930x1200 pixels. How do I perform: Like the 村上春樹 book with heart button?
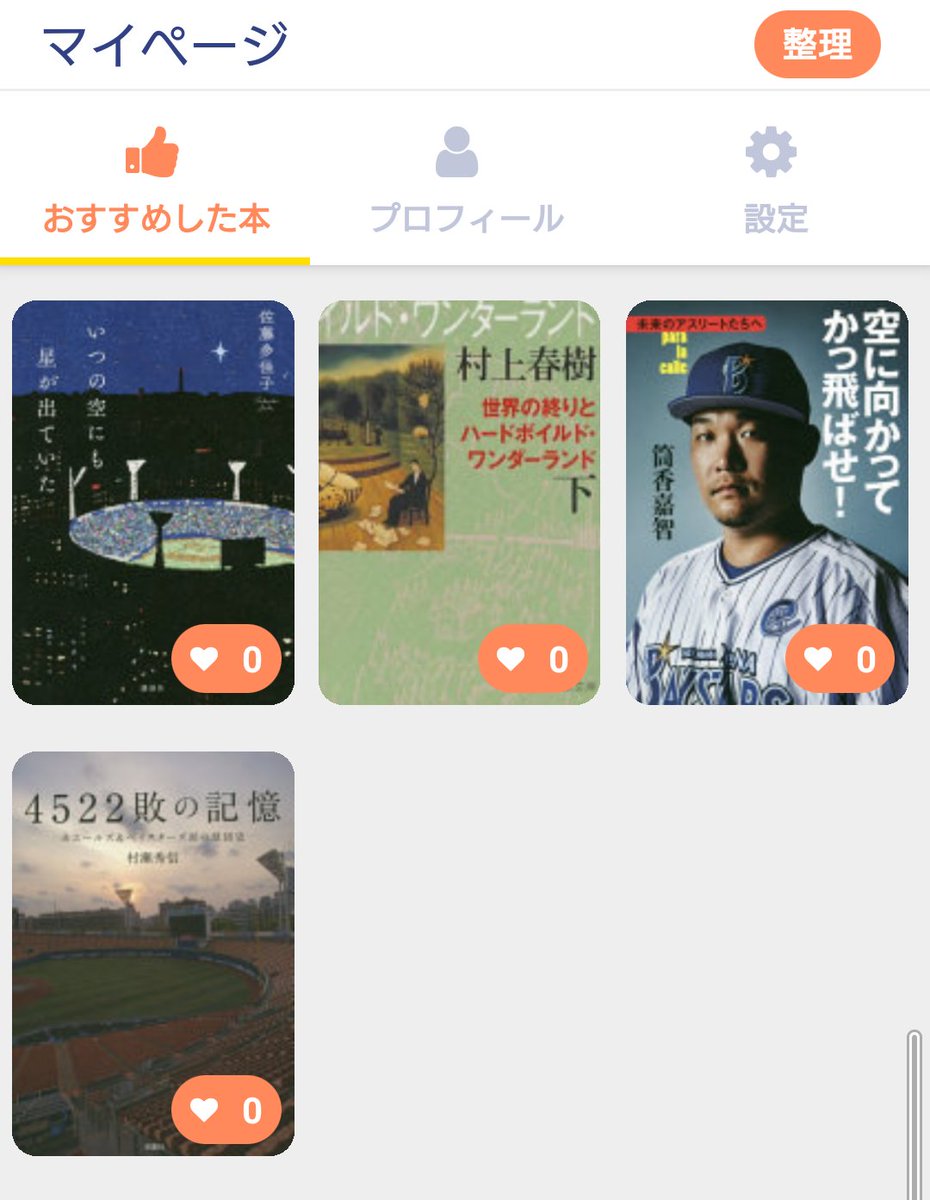pos(533,659)
